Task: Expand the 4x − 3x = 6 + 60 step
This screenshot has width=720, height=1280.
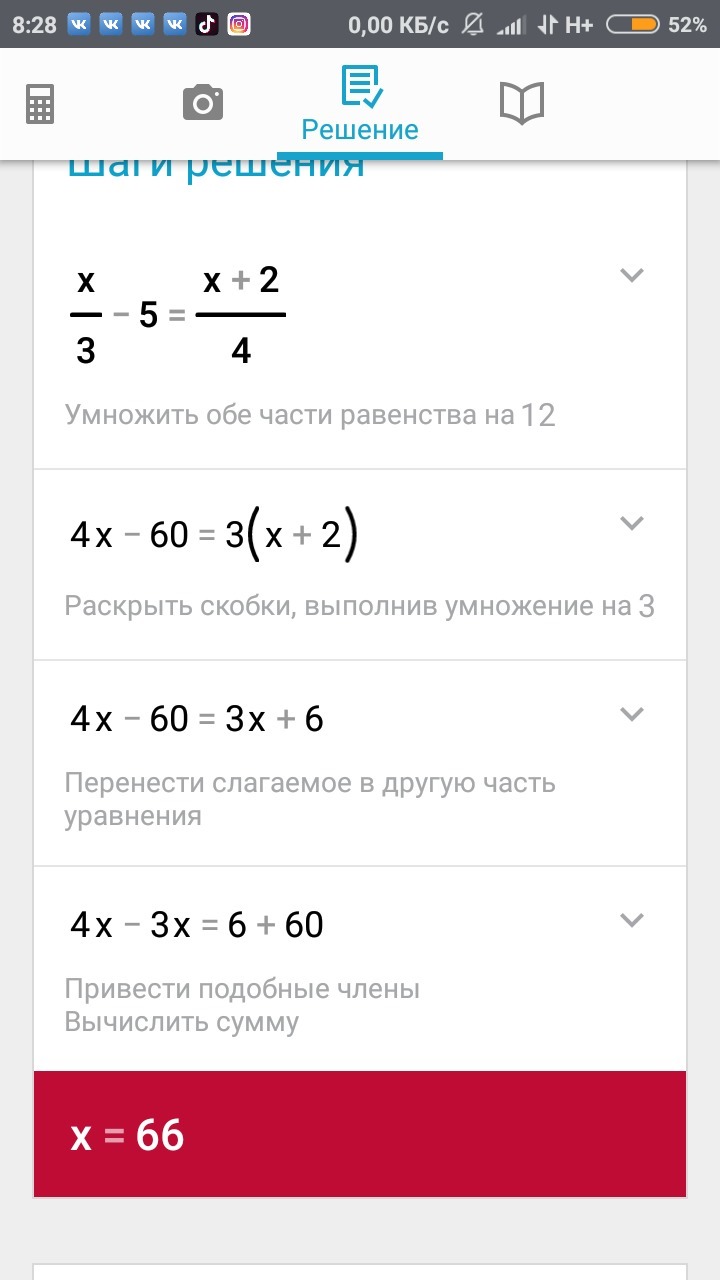Action: click(x=631, y=920)
